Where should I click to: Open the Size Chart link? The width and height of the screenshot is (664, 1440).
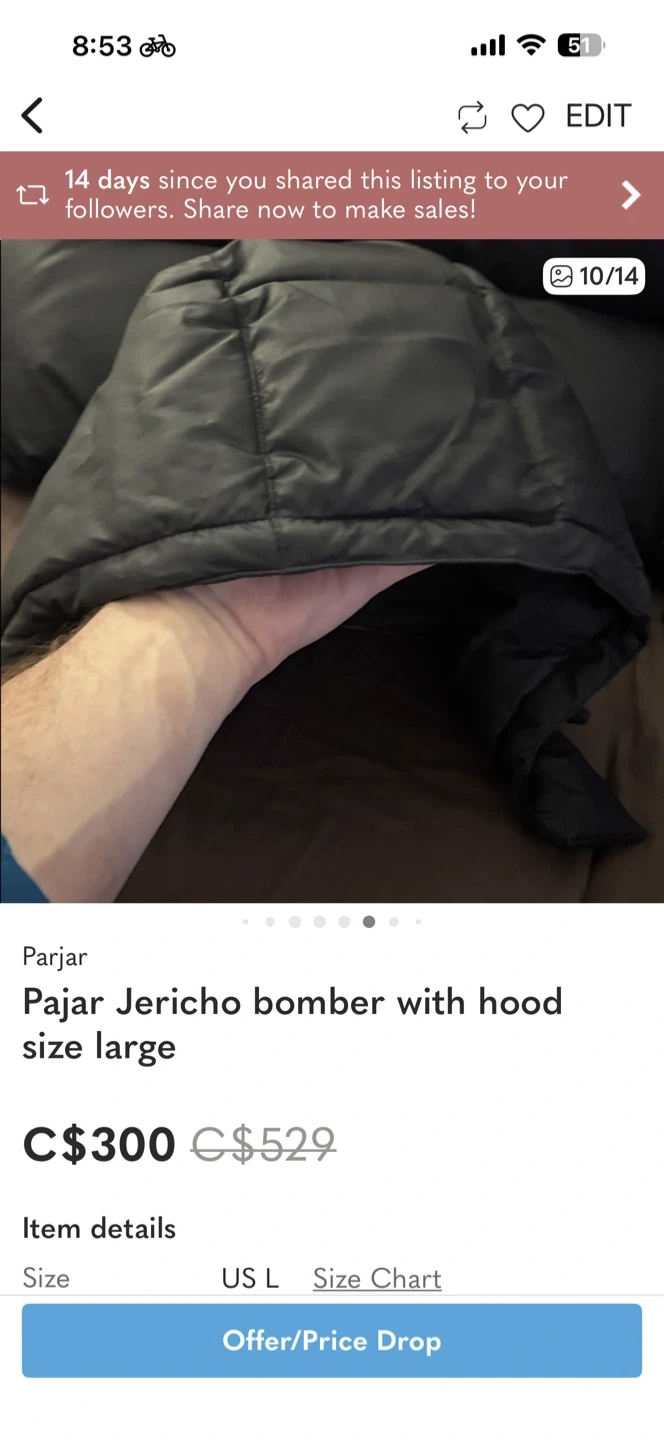(x=377, y=1278)
